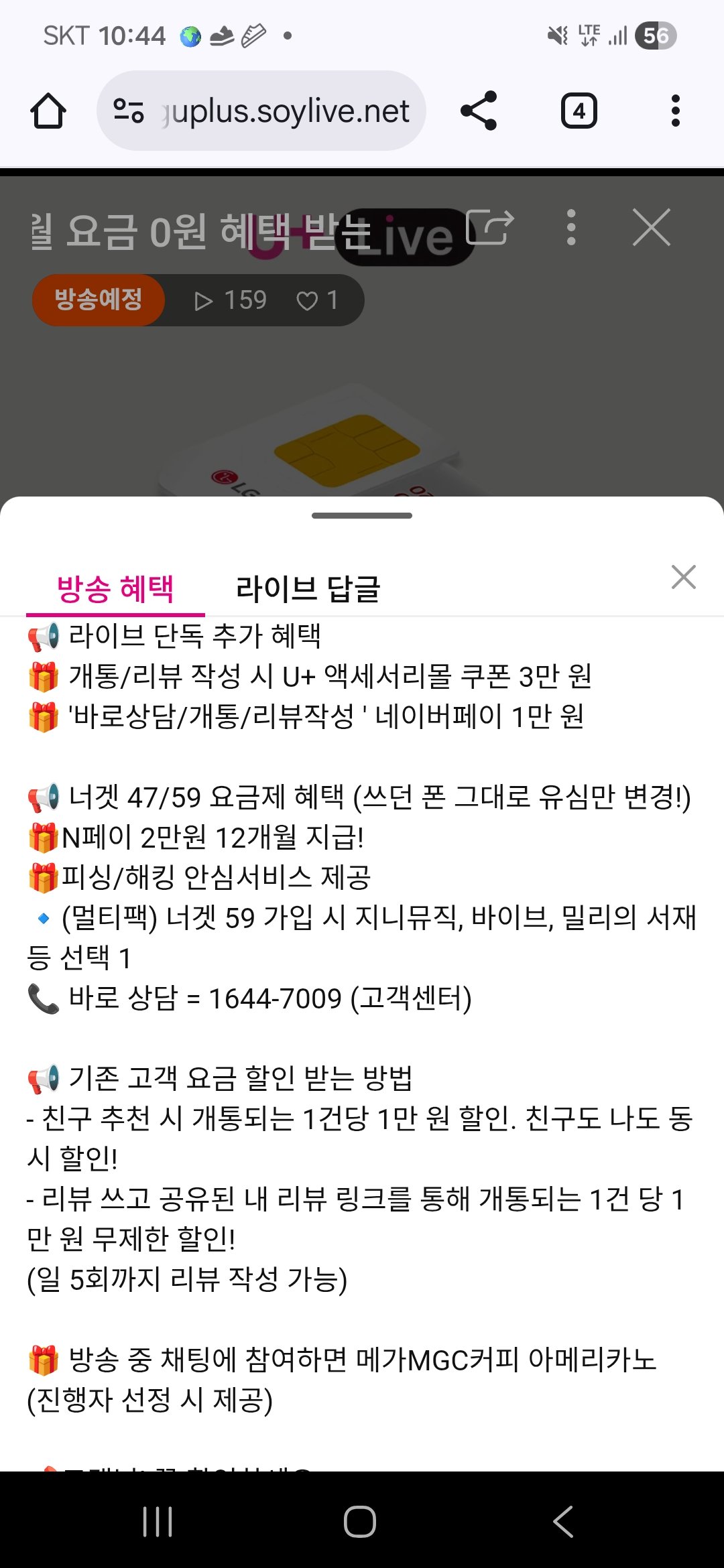This screenshot has width=724, height=1568.
Task: Open the site information lock icon
Action: pos(129,111)
